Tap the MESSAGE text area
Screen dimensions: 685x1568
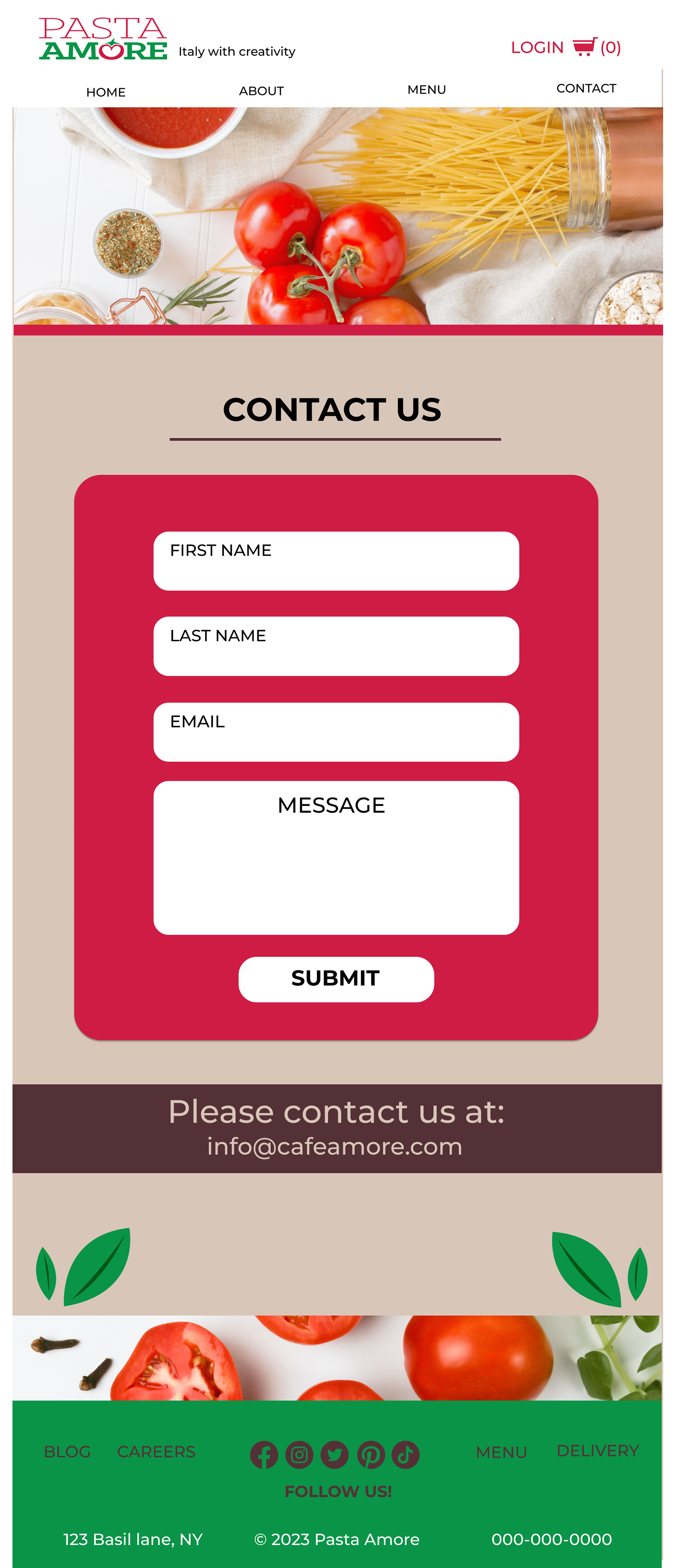(x=336, y=858)
